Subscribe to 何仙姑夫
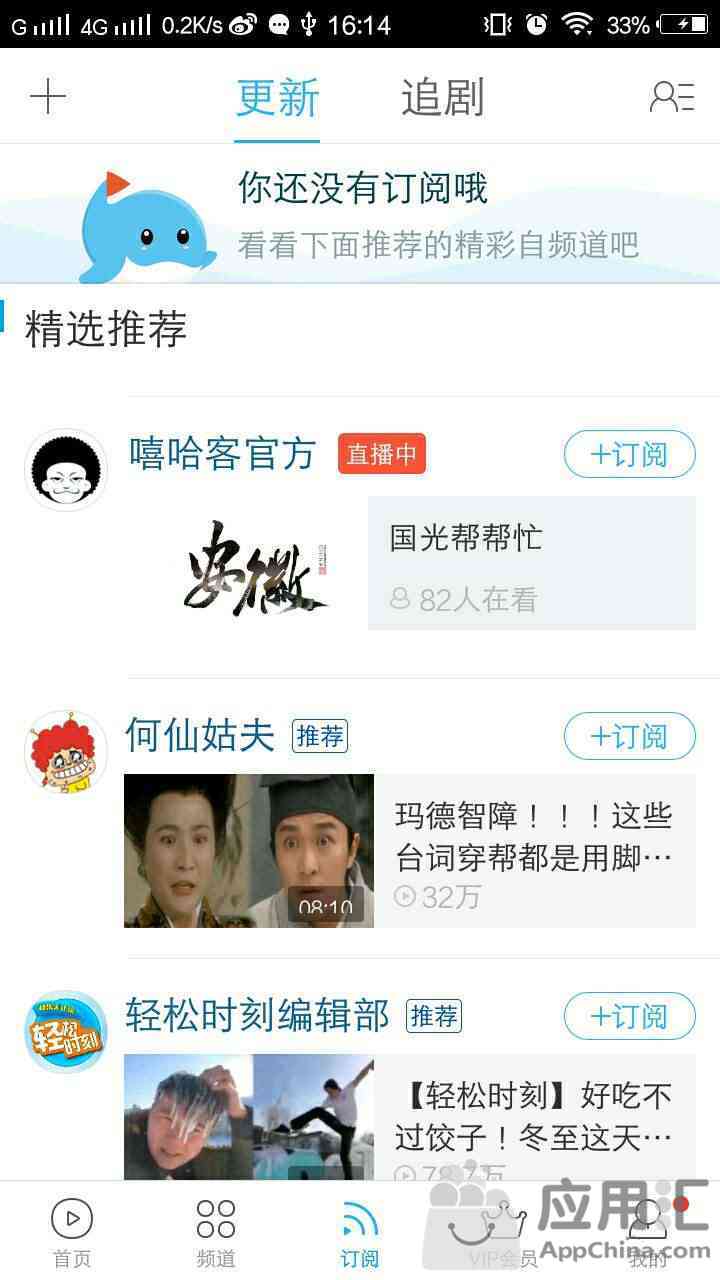The image size is (720, 1280). tap(629, 737)
